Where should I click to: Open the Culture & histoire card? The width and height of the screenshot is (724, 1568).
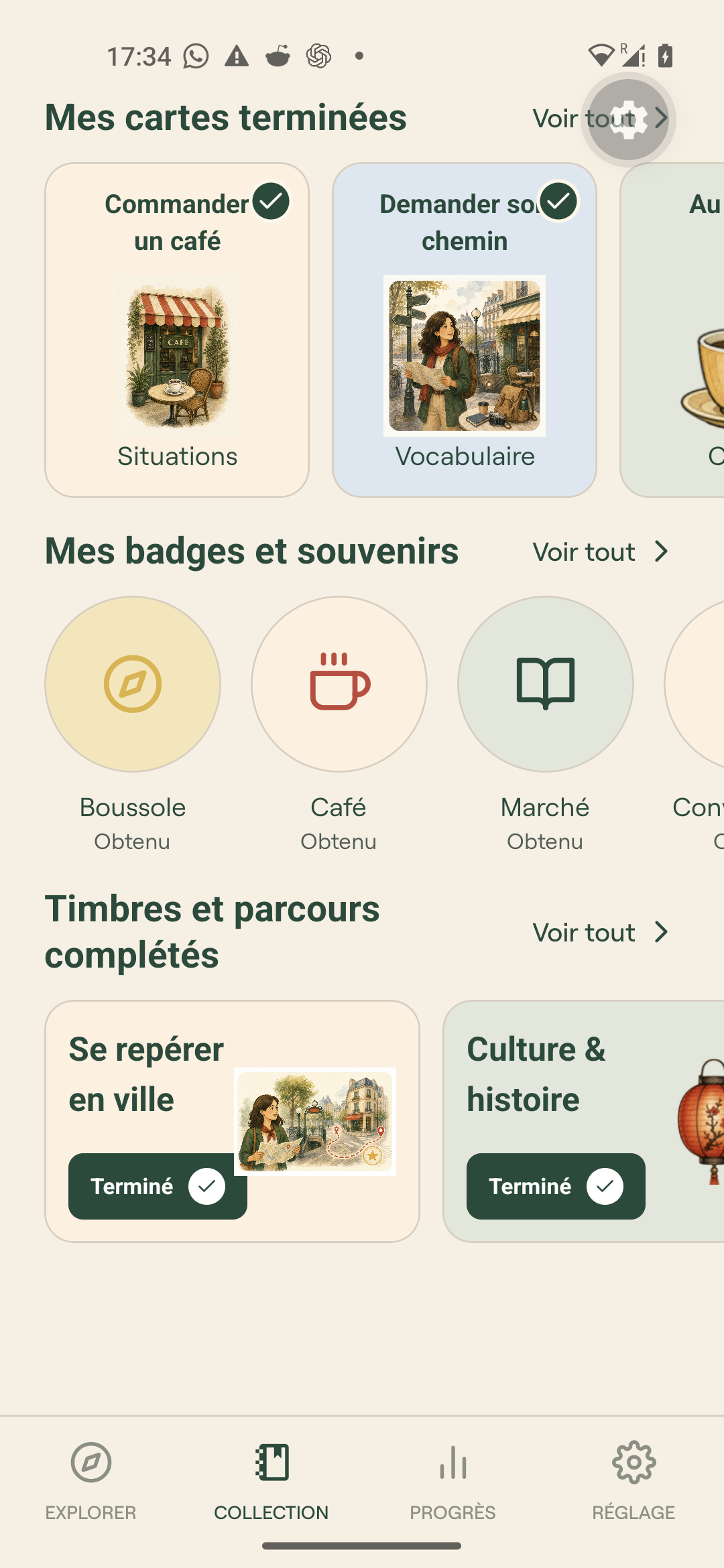583,1121
